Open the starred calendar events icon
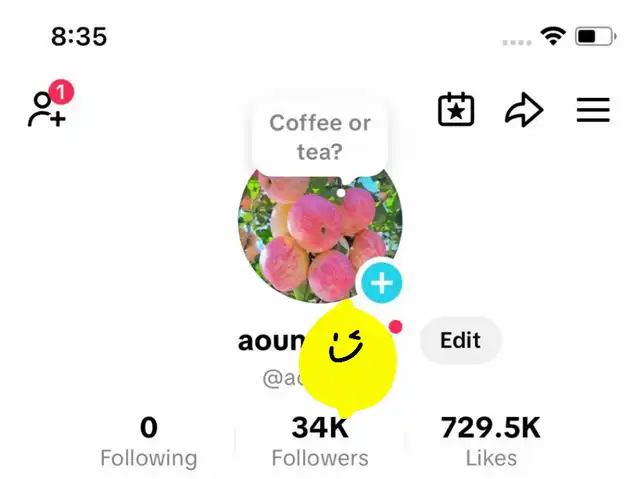640x479 pixels. tap(456, 109)
